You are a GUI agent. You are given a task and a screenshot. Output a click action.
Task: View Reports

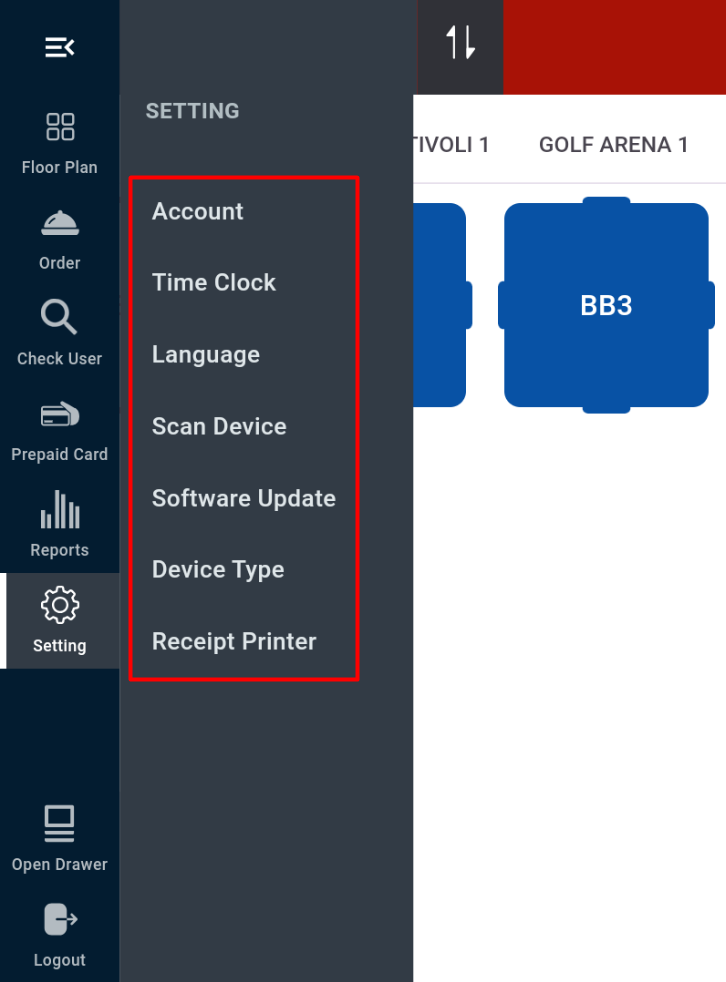pyautogui.click(x=60, y=525)
